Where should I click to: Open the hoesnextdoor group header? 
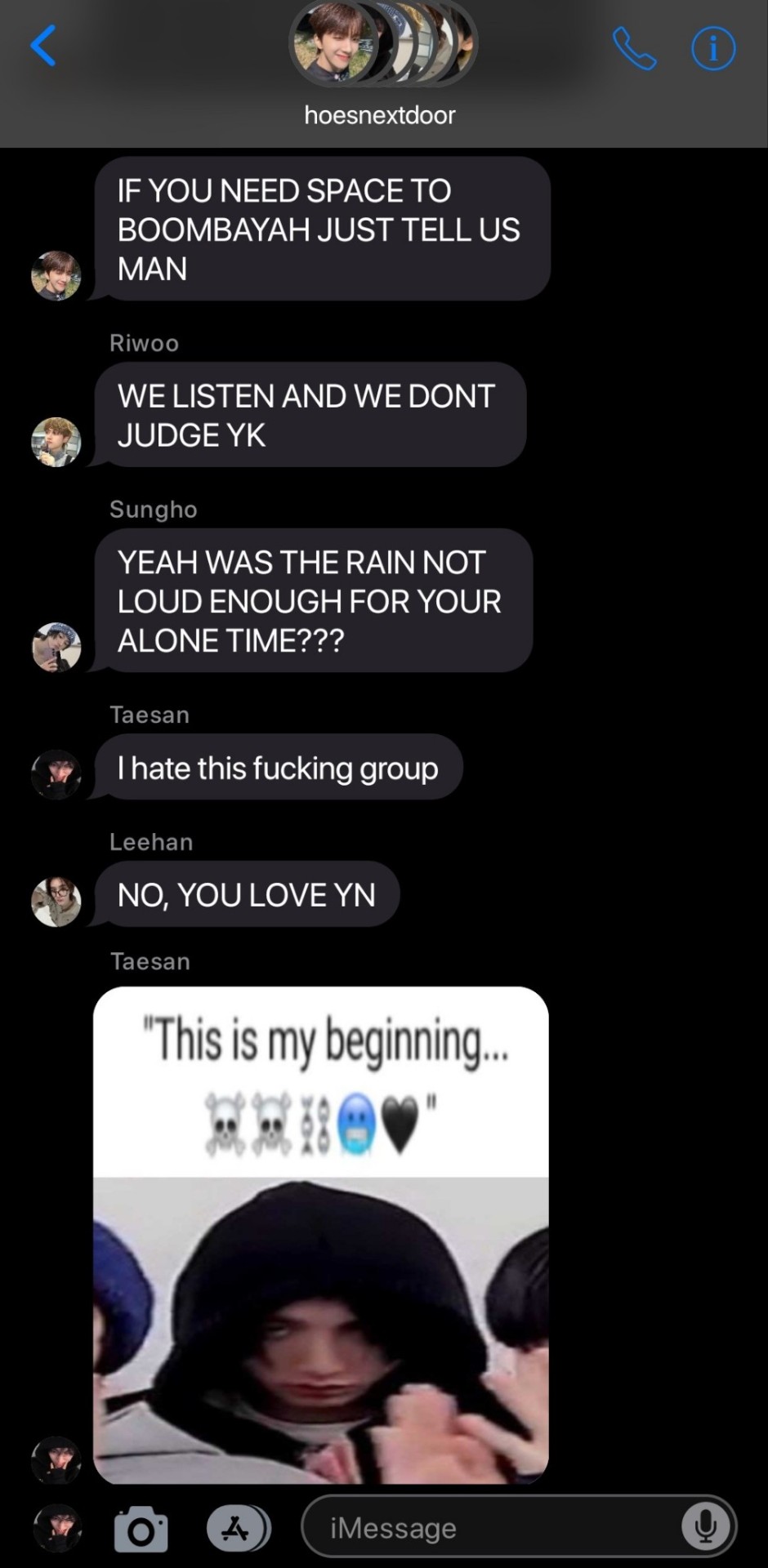pyautogui.click(x=381, y=67)
